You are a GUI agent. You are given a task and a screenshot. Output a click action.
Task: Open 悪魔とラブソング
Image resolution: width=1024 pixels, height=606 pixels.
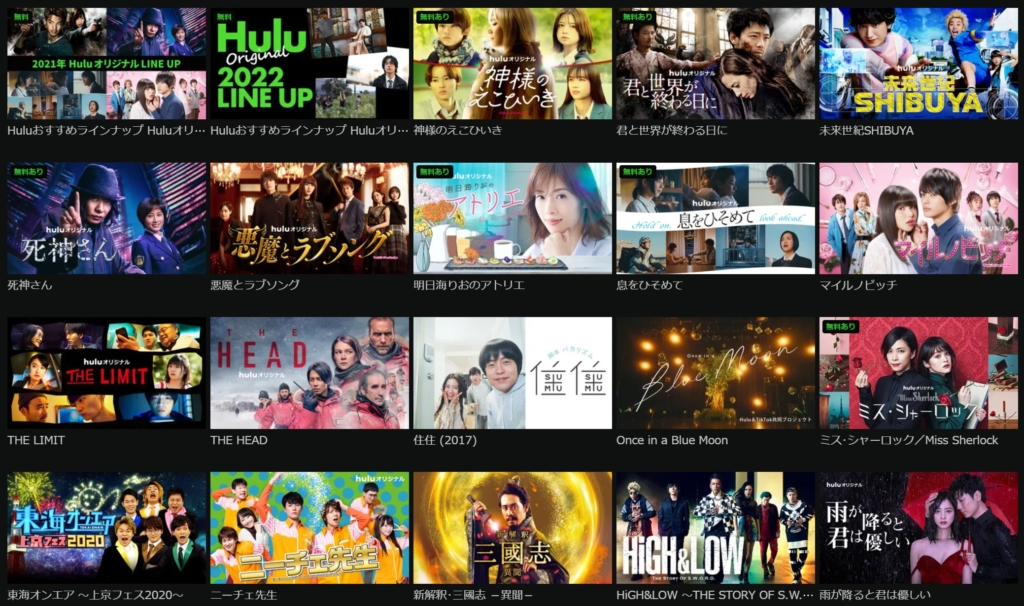310,218
